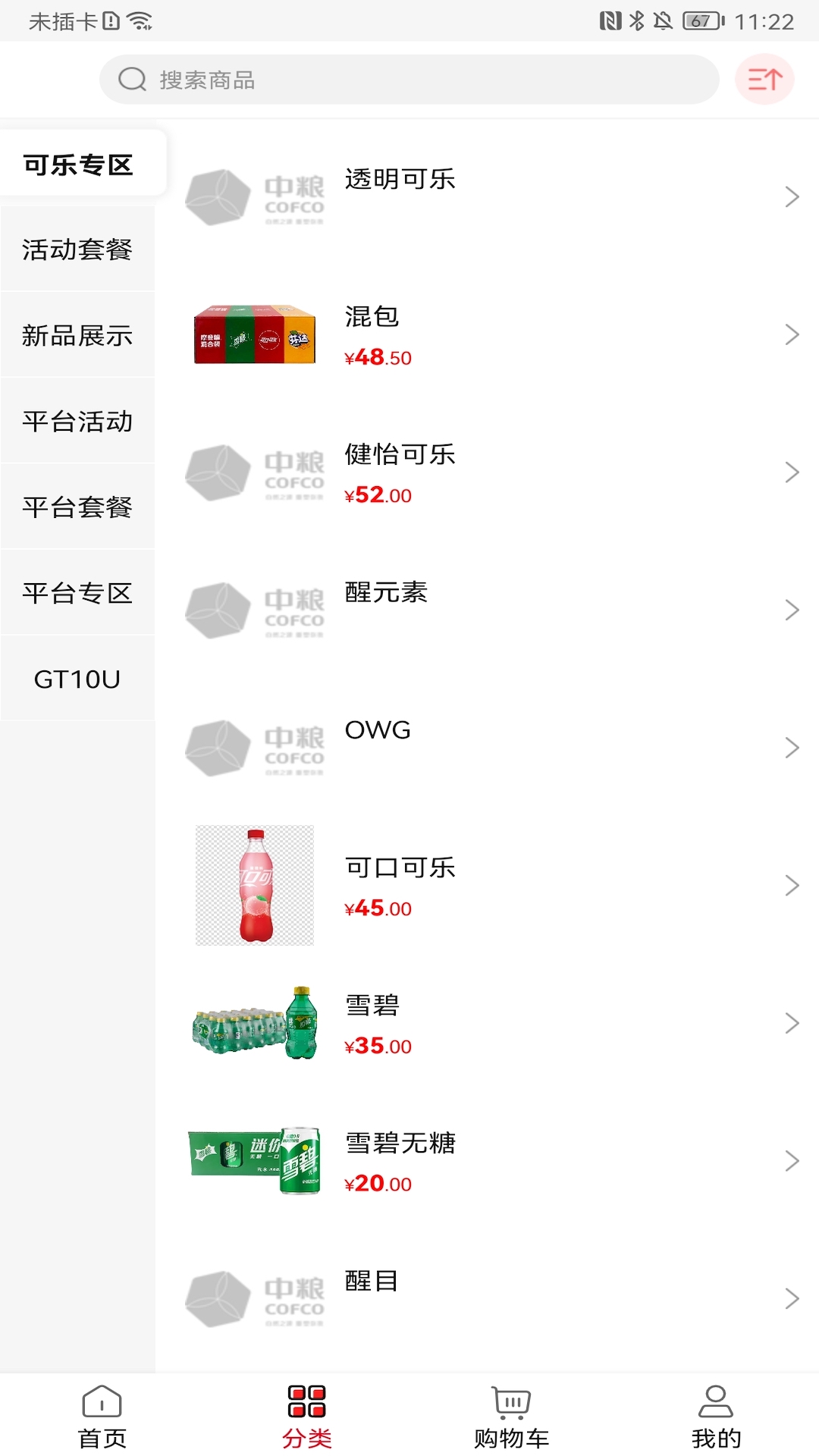
Task: Tap the home icon in bottom navigation
Action: tap(102, 1411)
